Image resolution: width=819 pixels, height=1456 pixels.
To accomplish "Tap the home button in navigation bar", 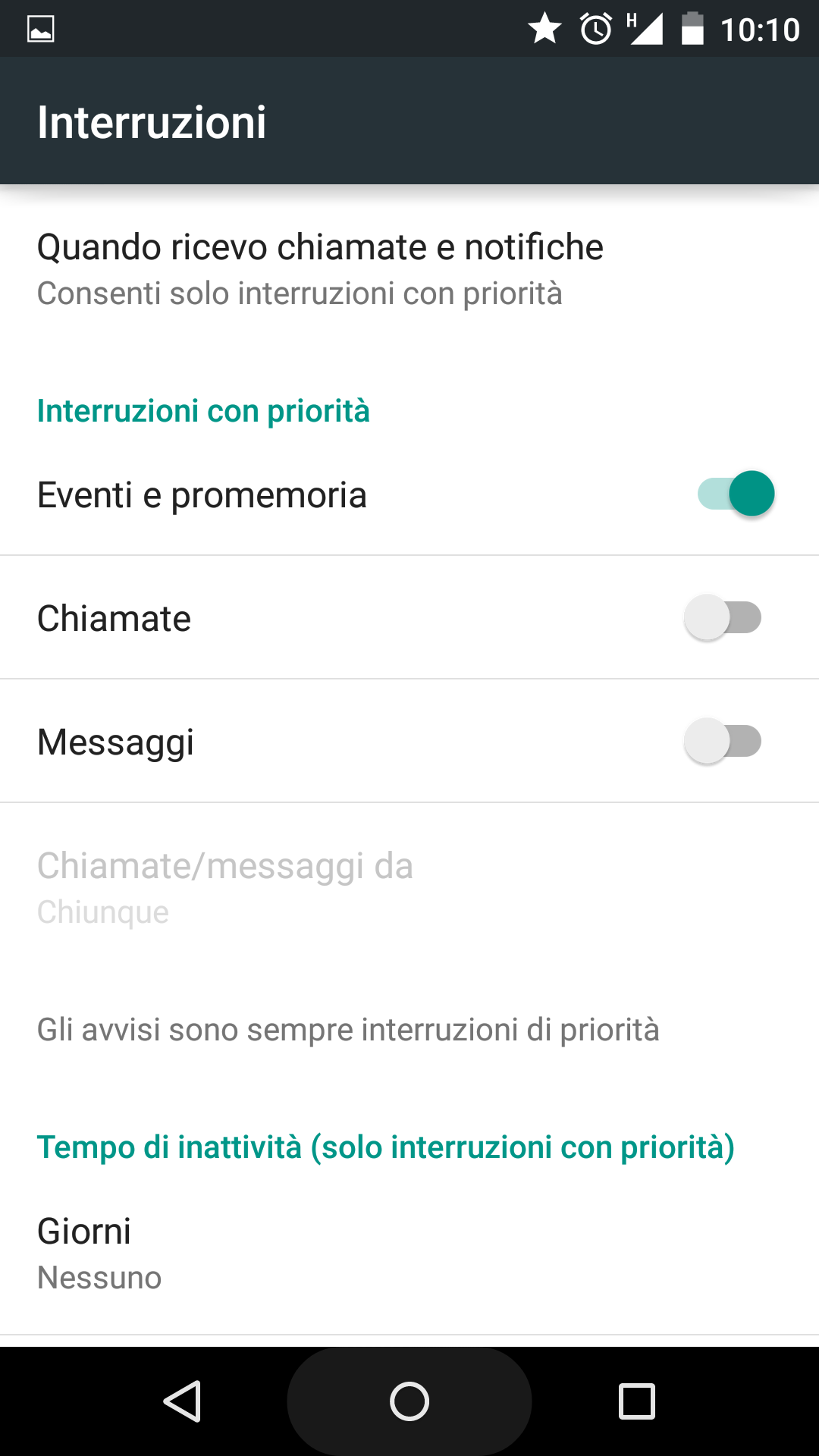I will 409,1401.
